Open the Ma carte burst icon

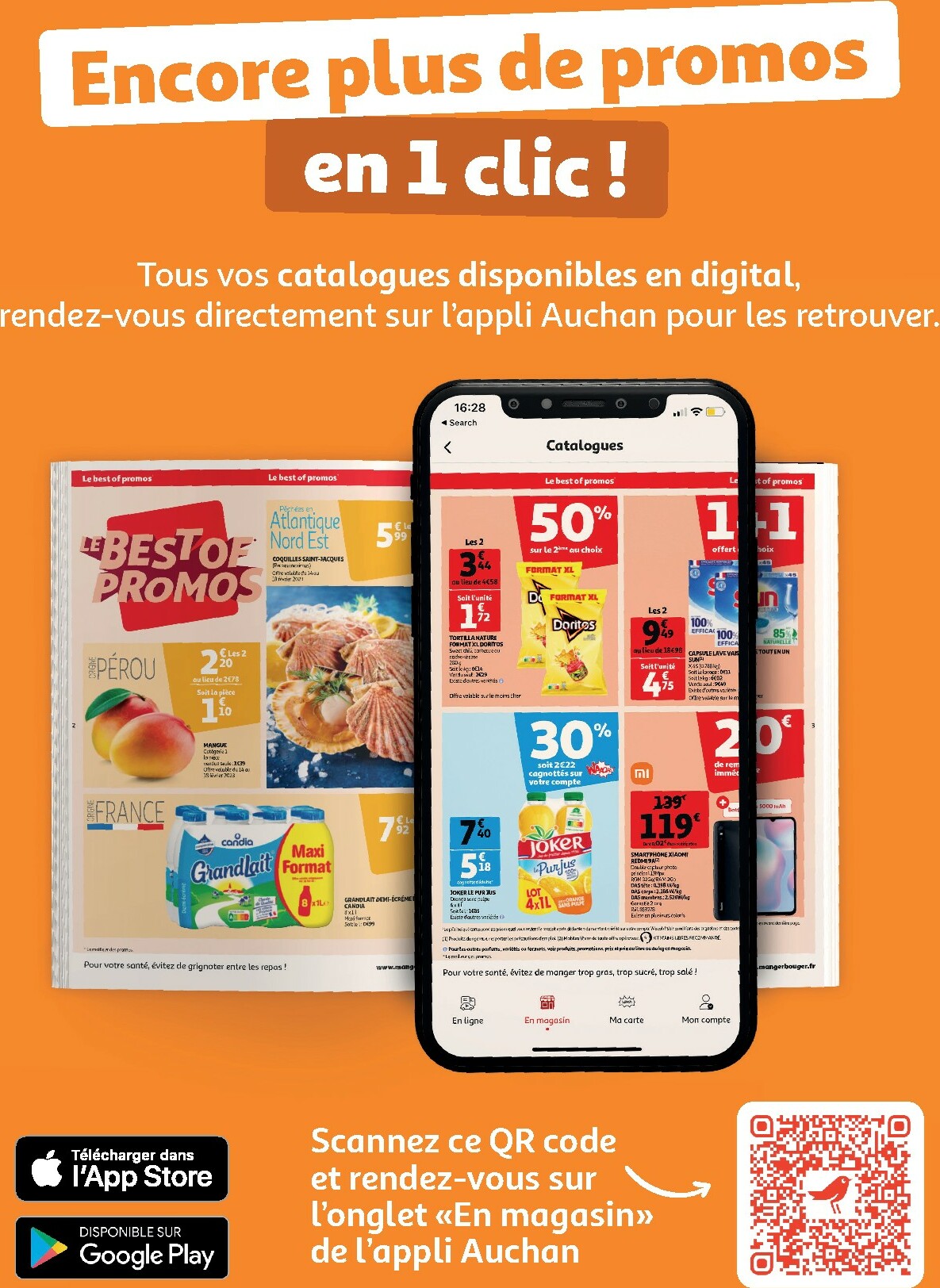coord(626,1000)
